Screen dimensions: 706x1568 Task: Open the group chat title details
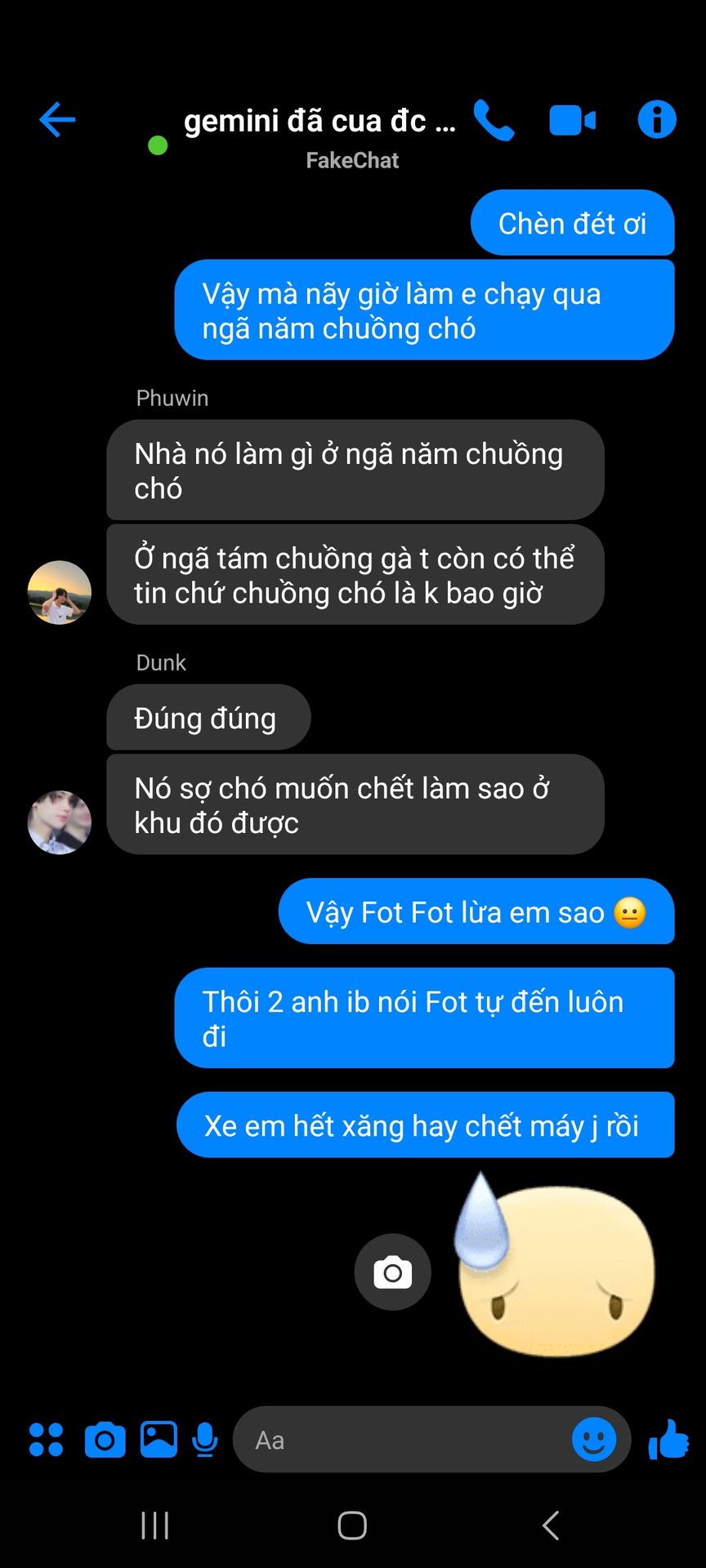[319, 121]
